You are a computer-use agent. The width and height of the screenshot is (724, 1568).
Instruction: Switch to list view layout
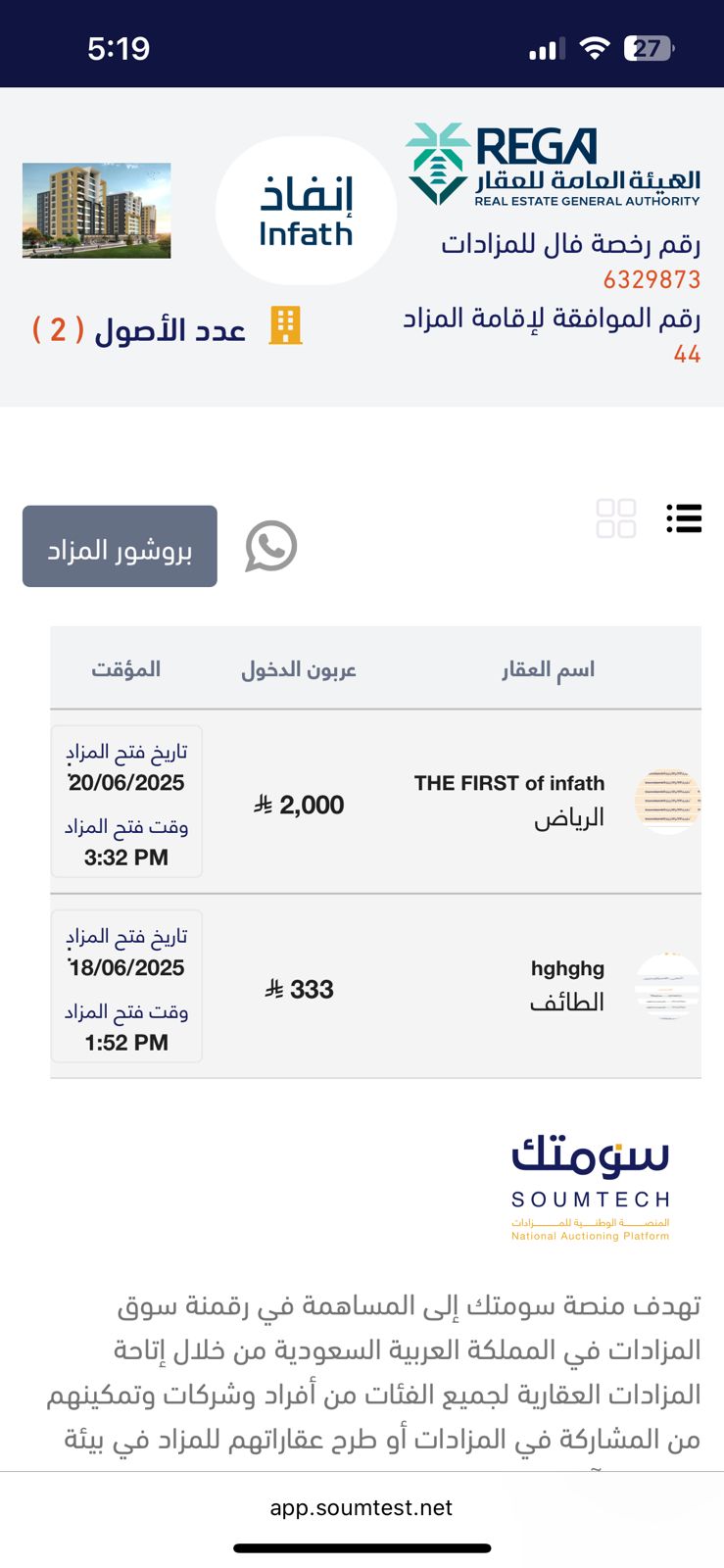point(683,518)
